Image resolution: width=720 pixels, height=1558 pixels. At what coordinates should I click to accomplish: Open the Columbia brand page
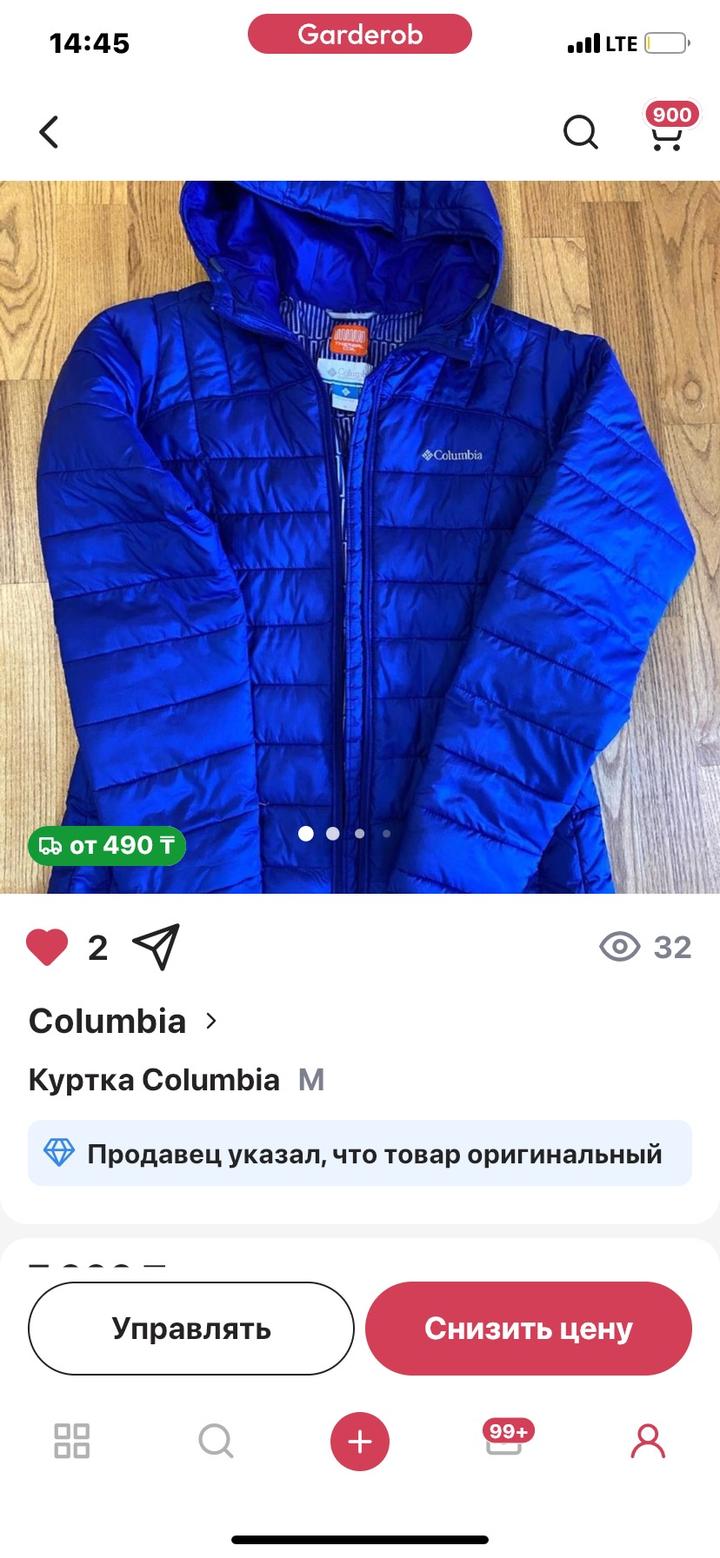click(123, 1021)
